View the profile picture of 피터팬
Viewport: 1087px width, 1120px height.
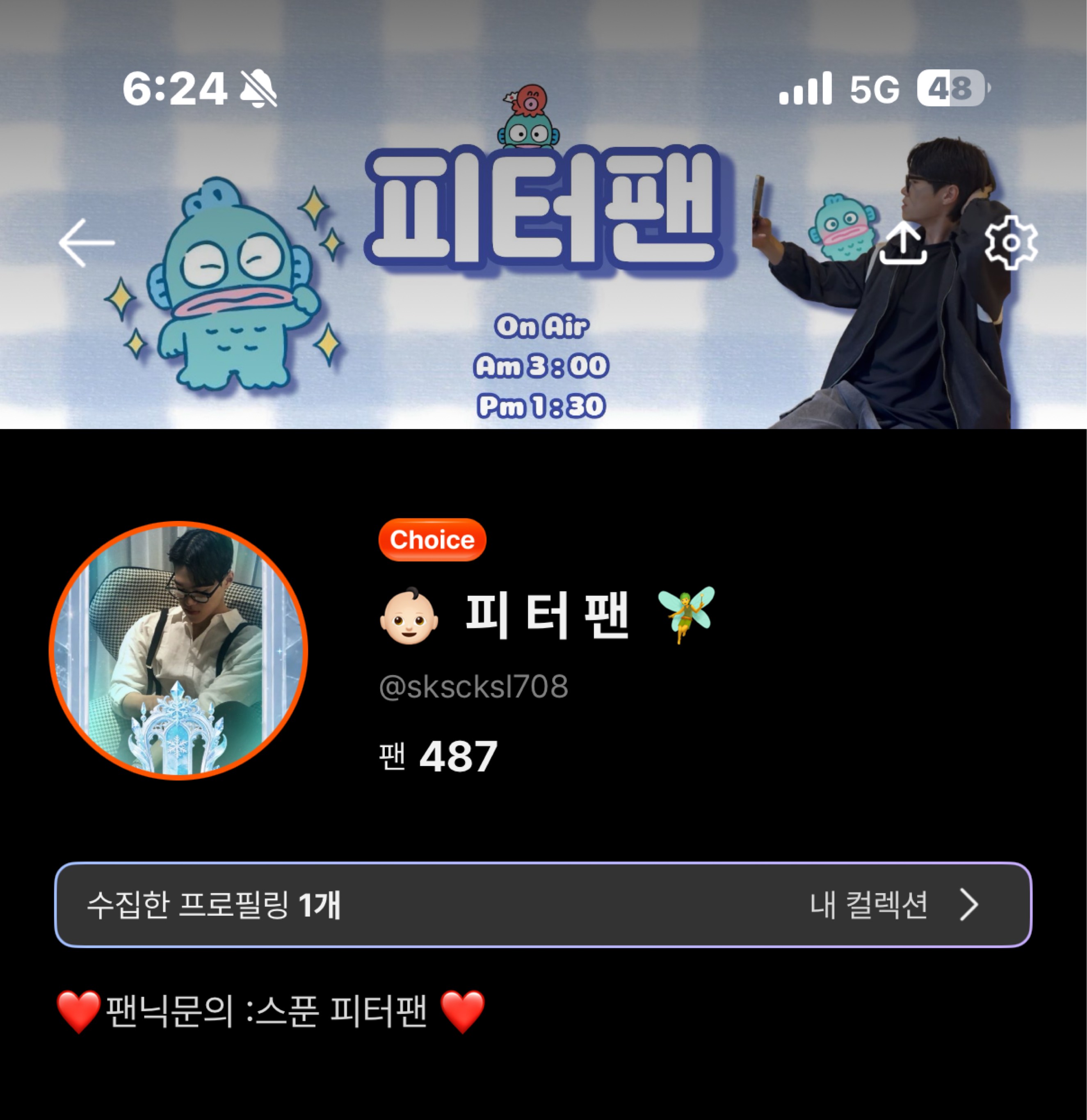click(x=179, y=650)
